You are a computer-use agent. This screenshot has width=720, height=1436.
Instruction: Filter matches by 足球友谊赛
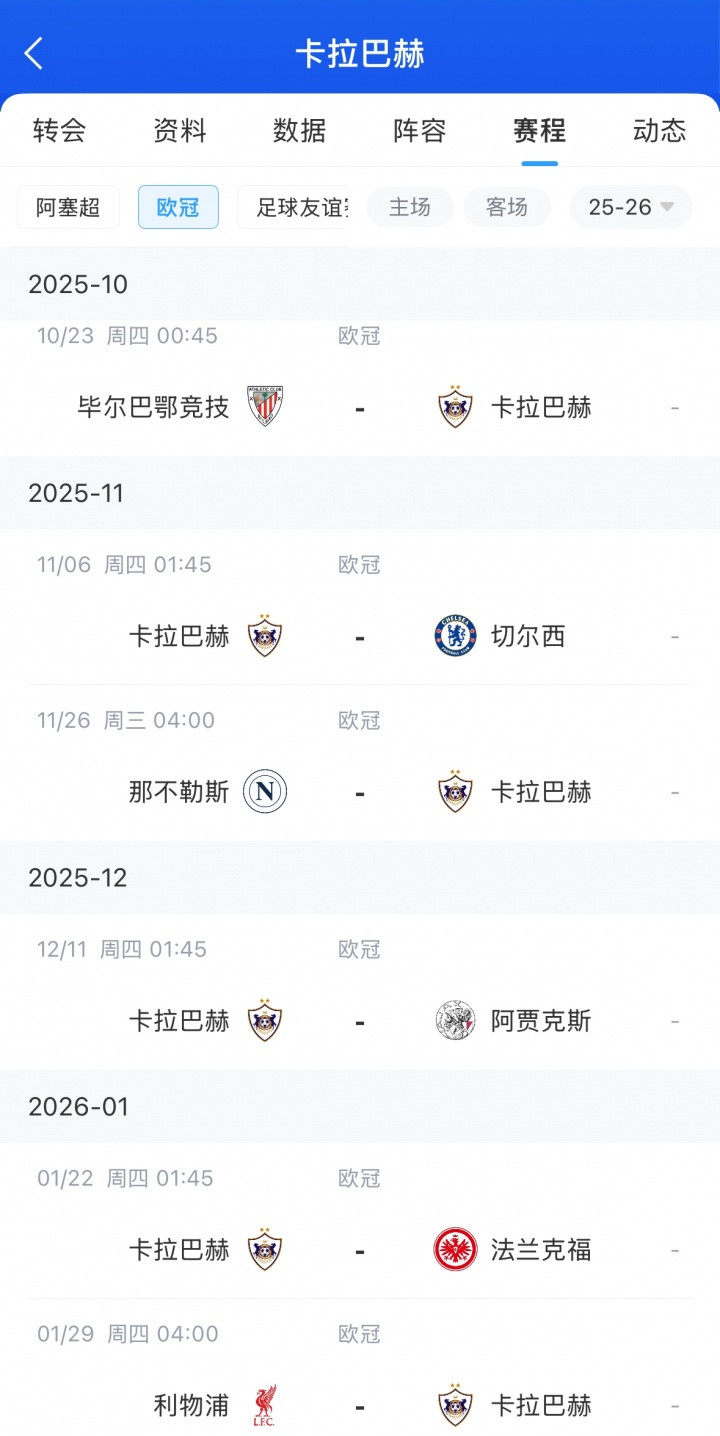click(x=295, y=207)
